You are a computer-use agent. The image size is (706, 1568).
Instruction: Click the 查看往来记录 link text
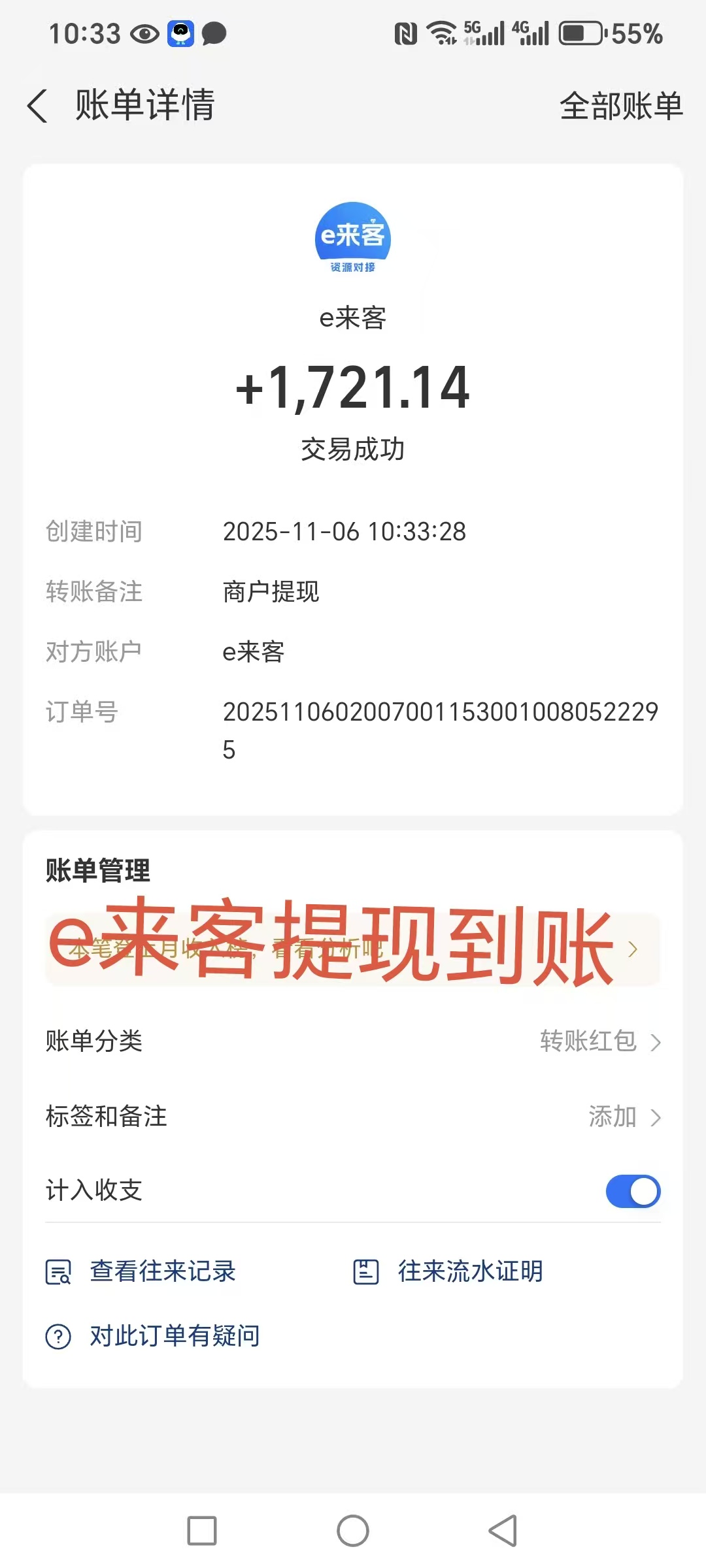[163, 1270]
